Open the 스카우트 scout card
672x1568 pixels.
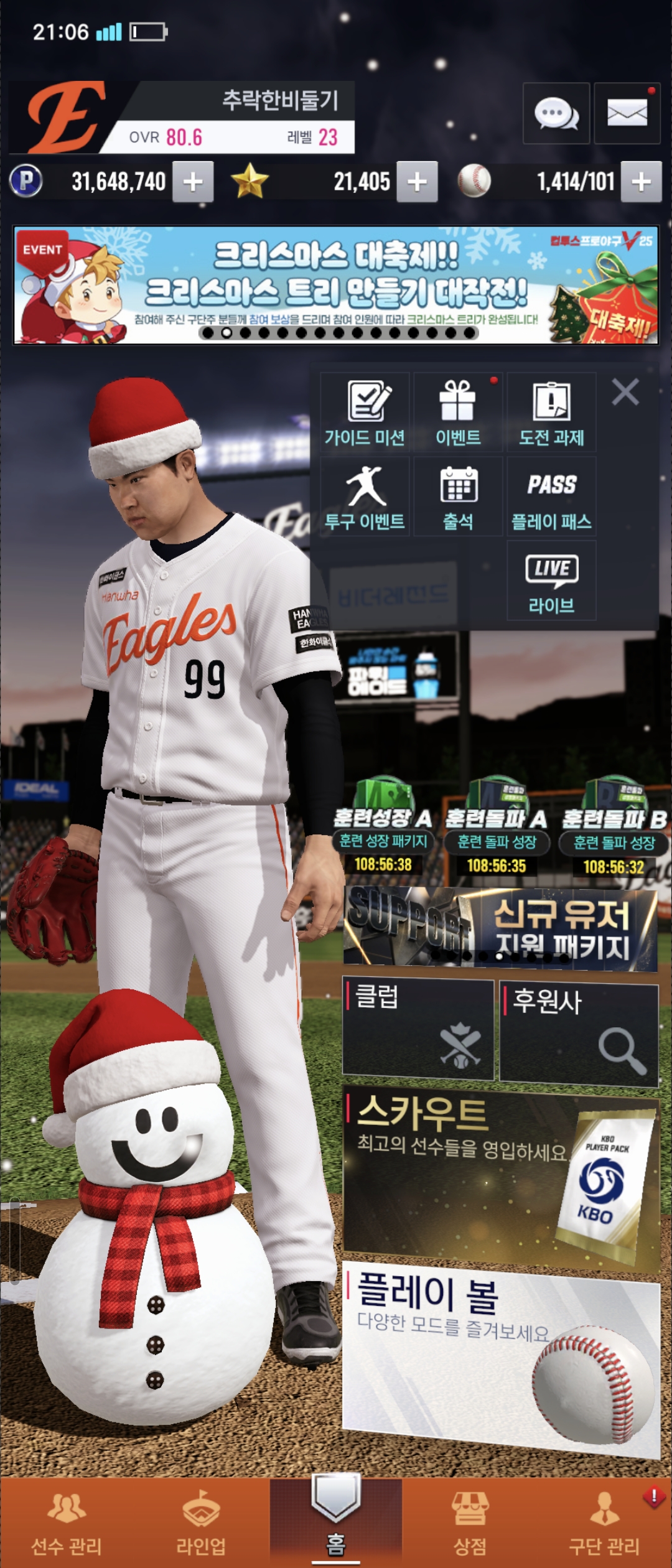(x=501, y=1178)
